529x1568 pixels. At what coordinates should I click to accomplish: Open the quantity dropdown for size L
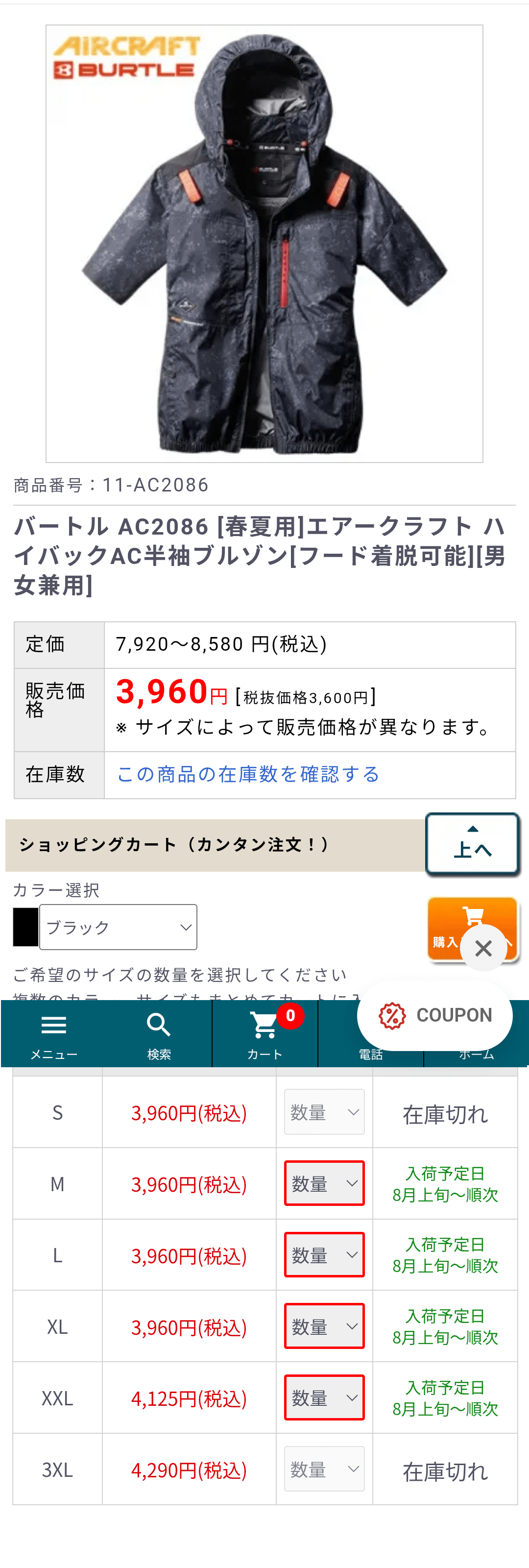tap(324, 1254)
